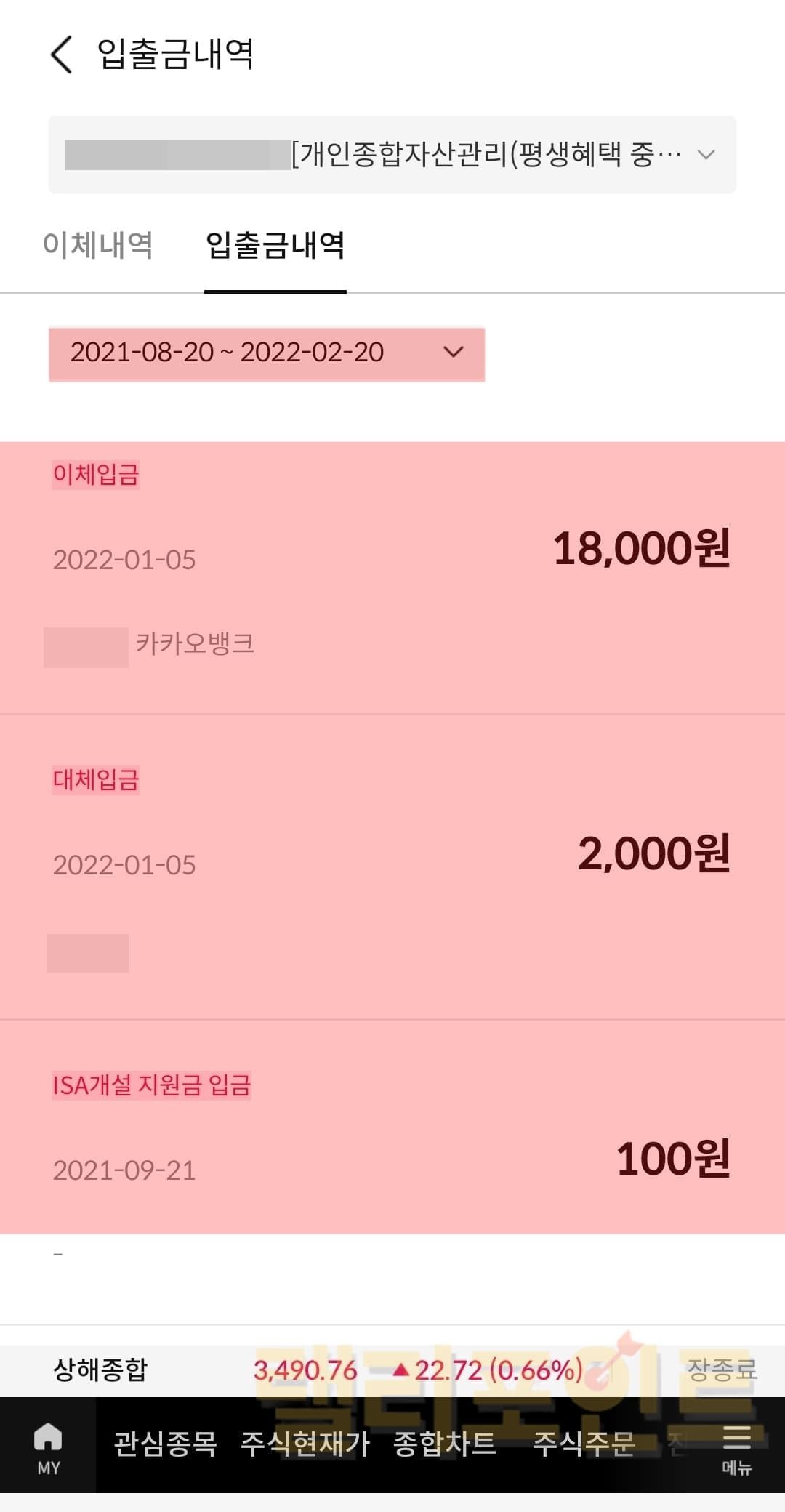Go back from 입출금내역 screen
The image size is (785, 1512).
point(62,55)
